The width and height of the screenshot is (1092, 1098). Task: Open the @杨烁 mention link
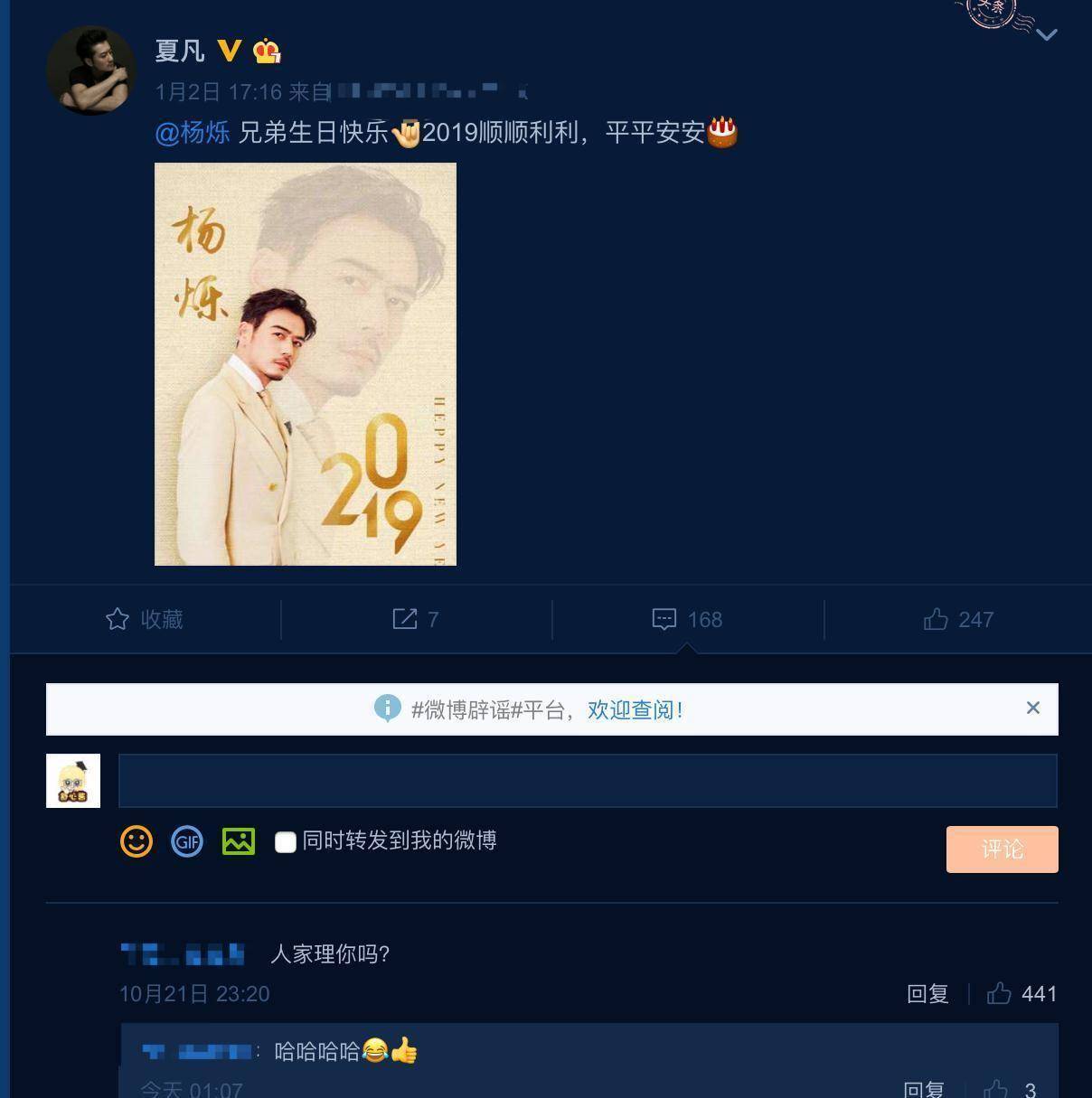[192, 133]
